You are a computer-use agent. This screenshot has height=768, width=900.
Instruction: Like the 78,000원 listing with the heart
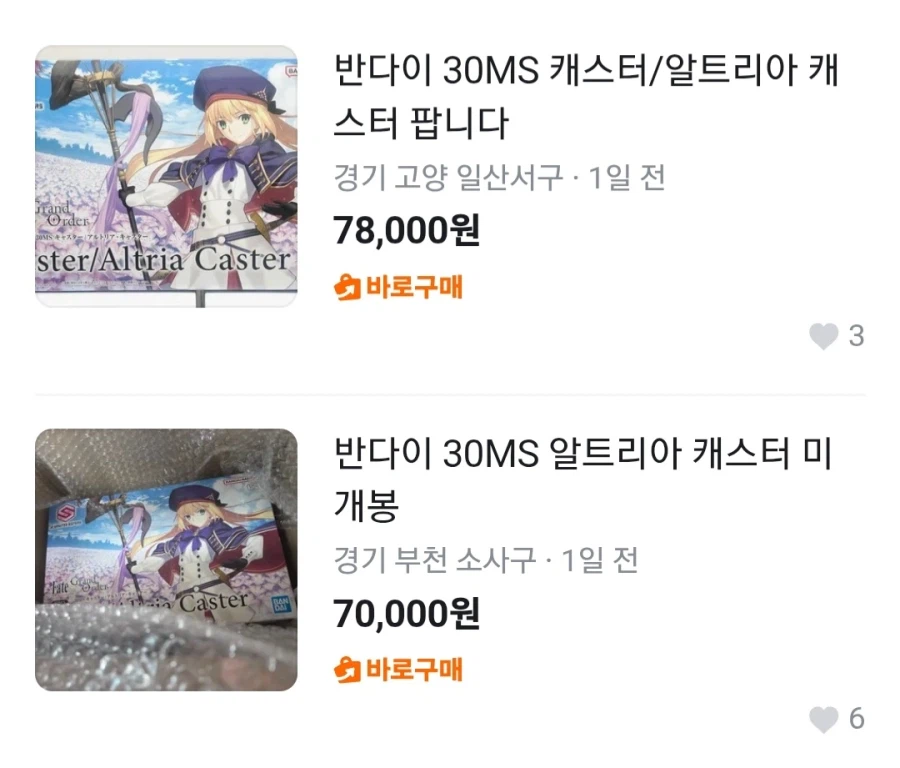(823, 337)
